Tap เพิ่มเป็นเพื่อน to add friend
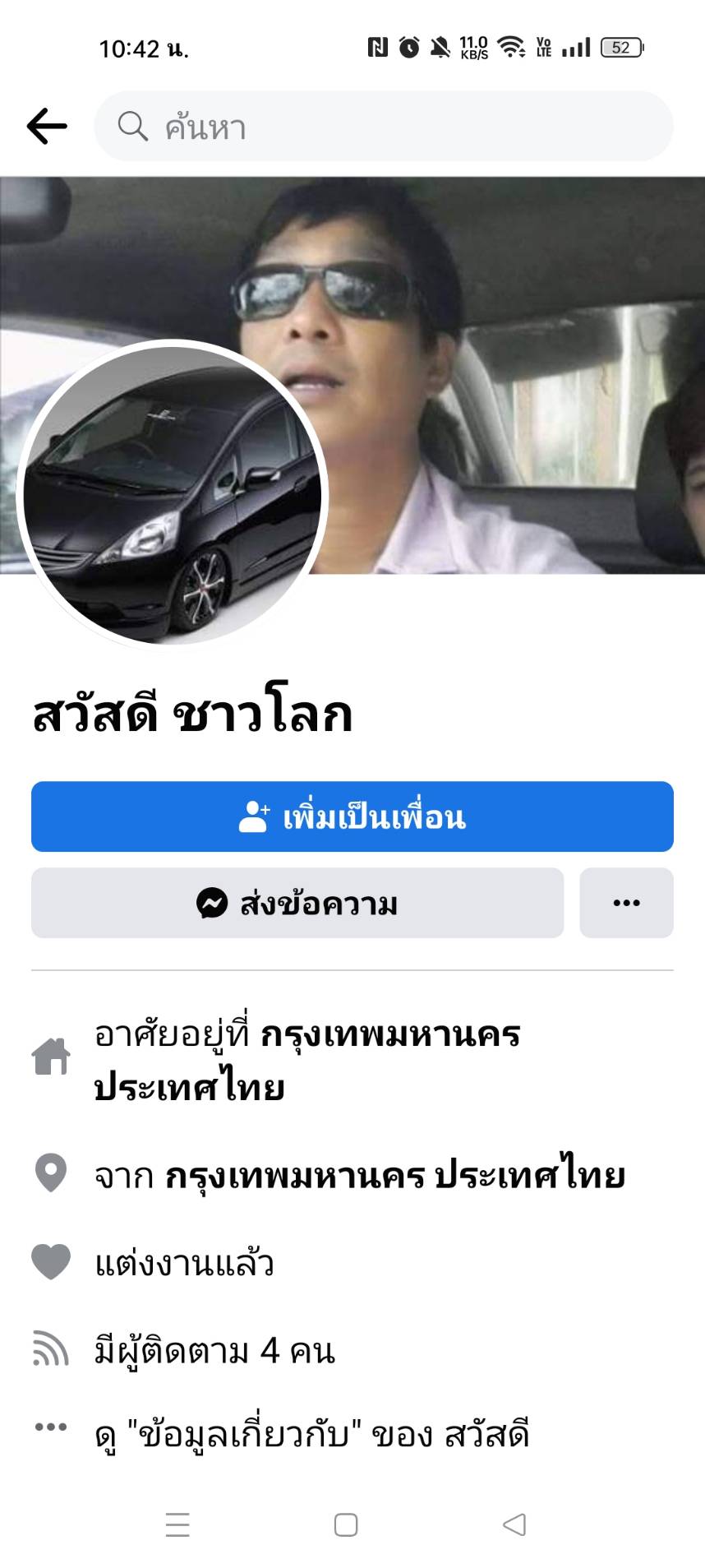The height and width of the screenshot is (1568, 705). click(352, 816)
